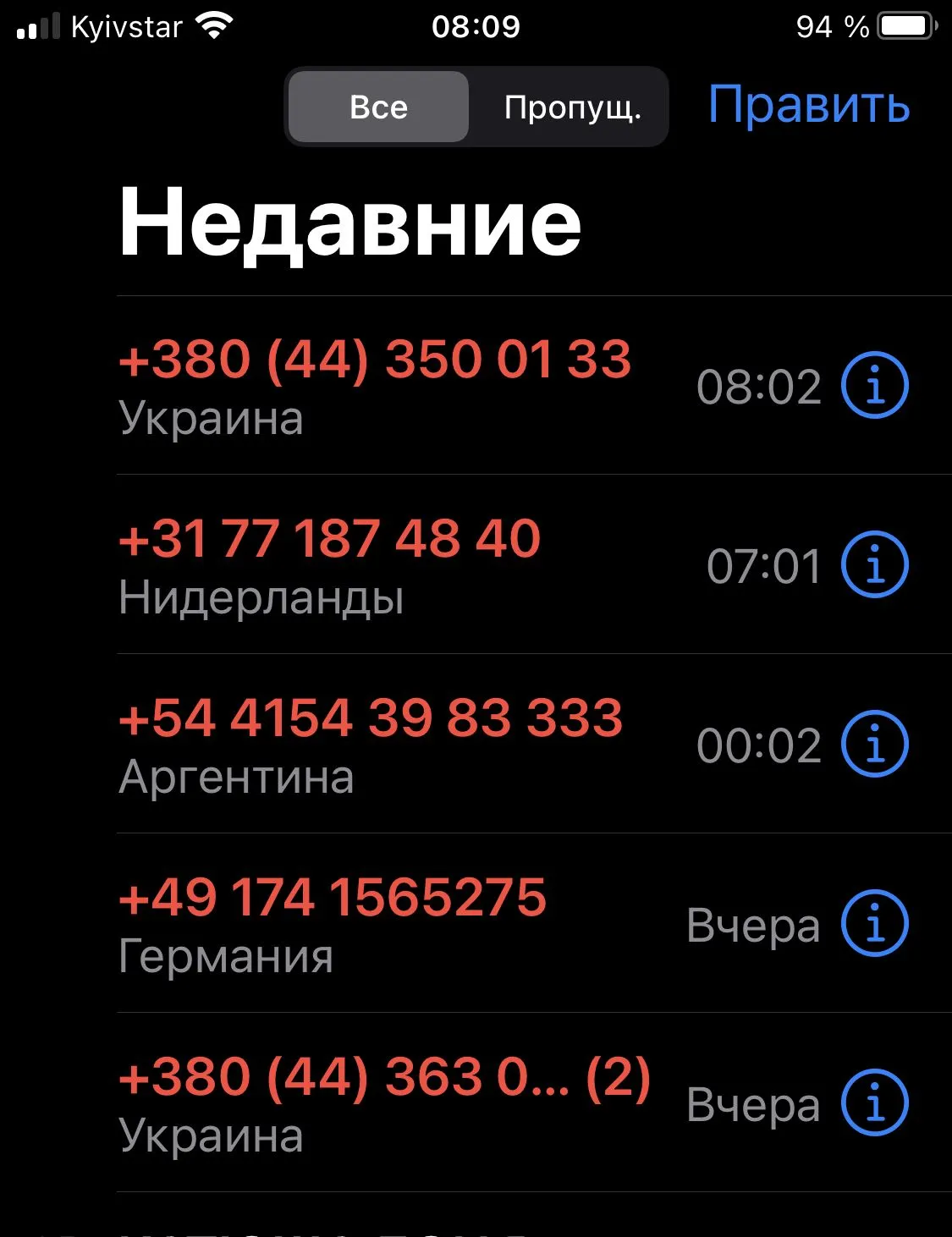The width and height of the screenshot is (952, 1237).
Task: Open info for +380 (44) 363 0... call
Action: (874, 1102)
